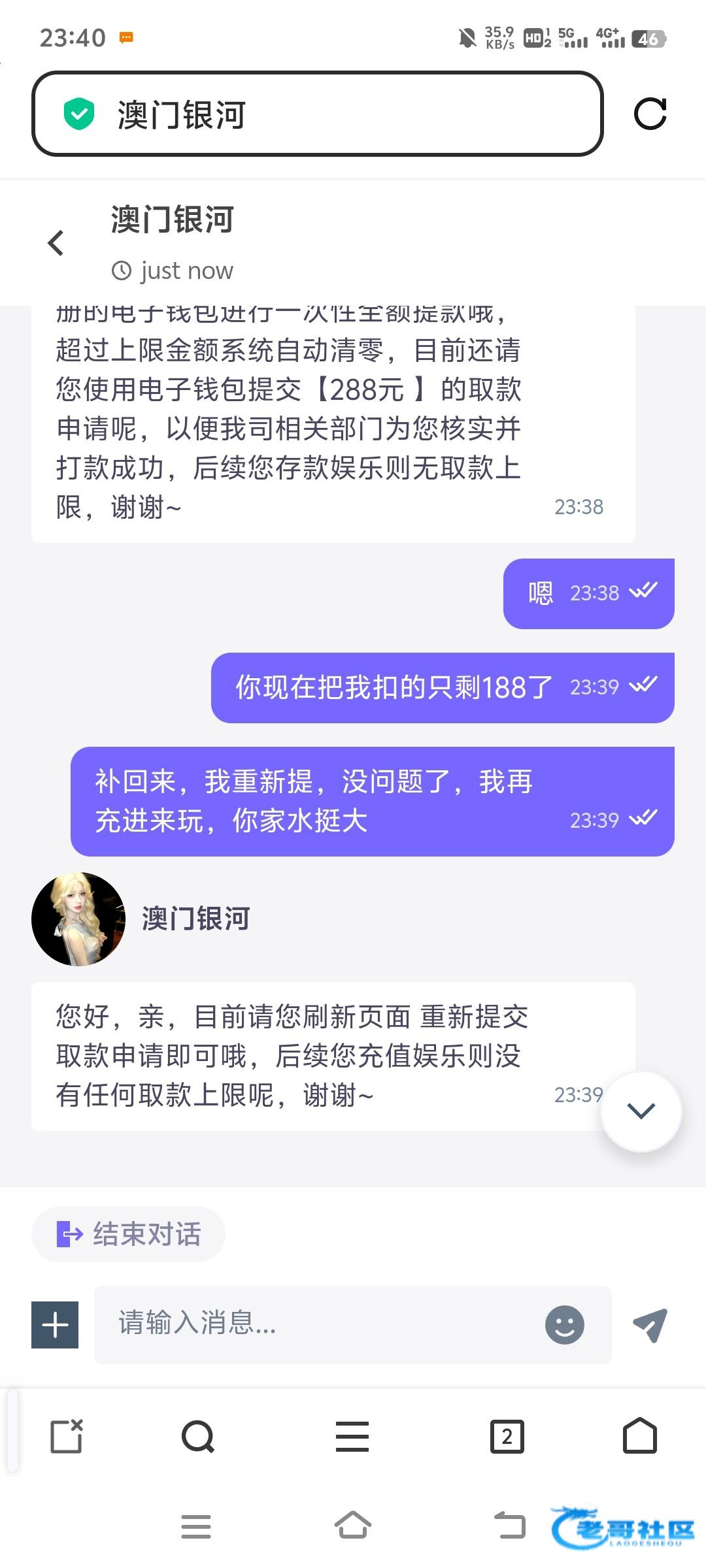The width and height of the screenshot is (706, 1568).
Task: Jump to latest message with down chevron
Action: click(x=641, y=1111)
